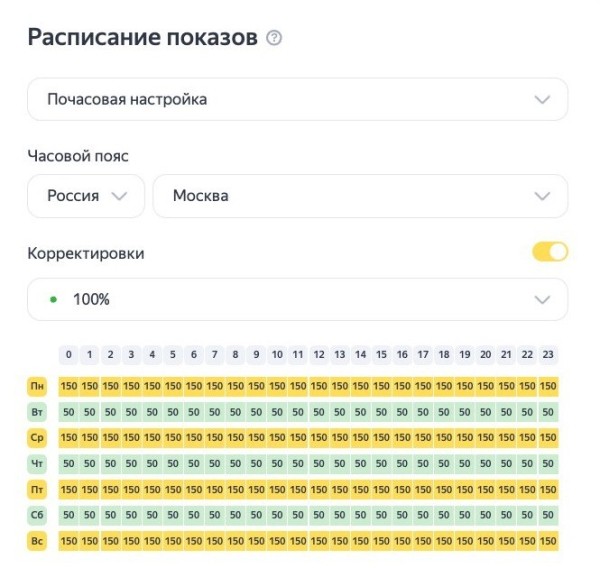
Task: Open the Россия country dropdown
Action: [86, 196]
